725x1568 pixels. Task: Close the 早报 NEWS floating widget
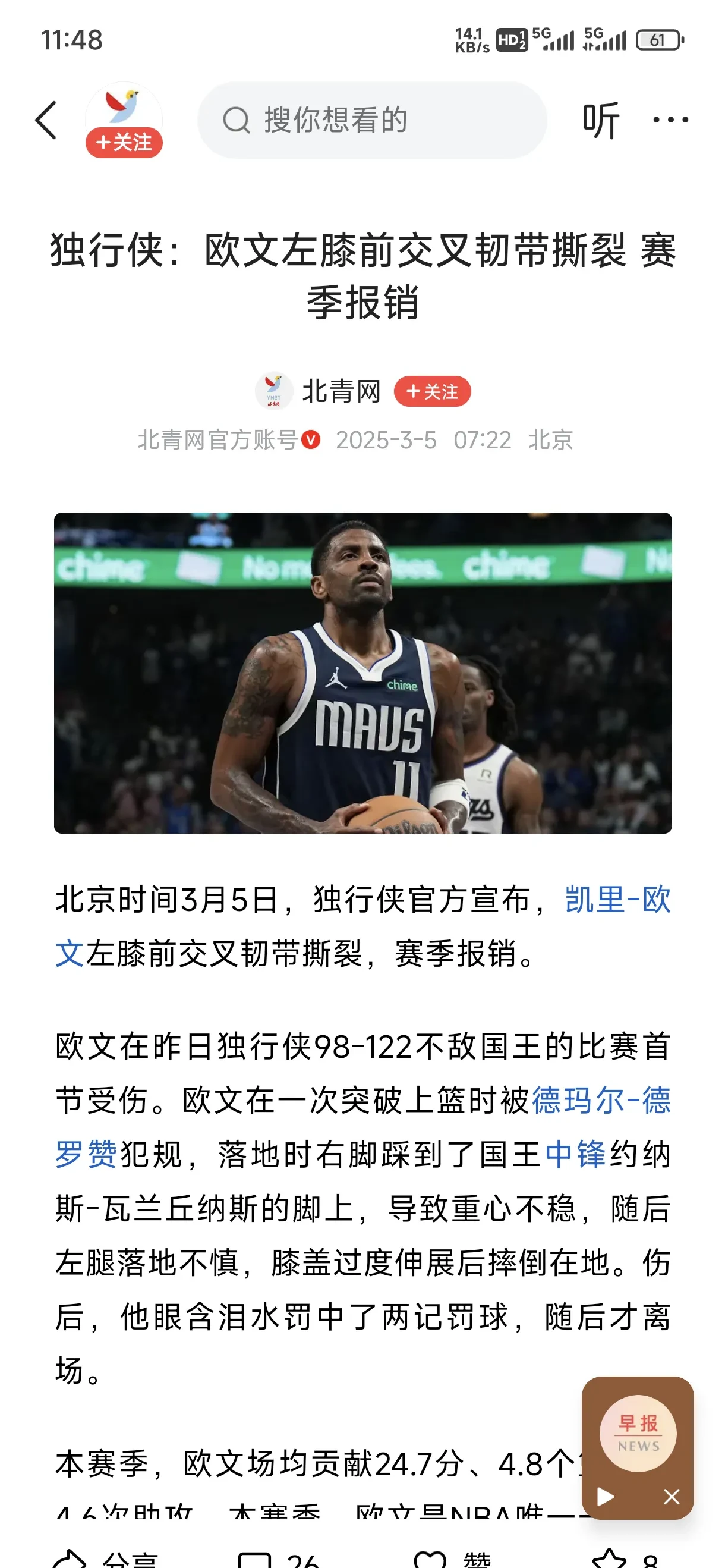click(x=672, y=1497)
